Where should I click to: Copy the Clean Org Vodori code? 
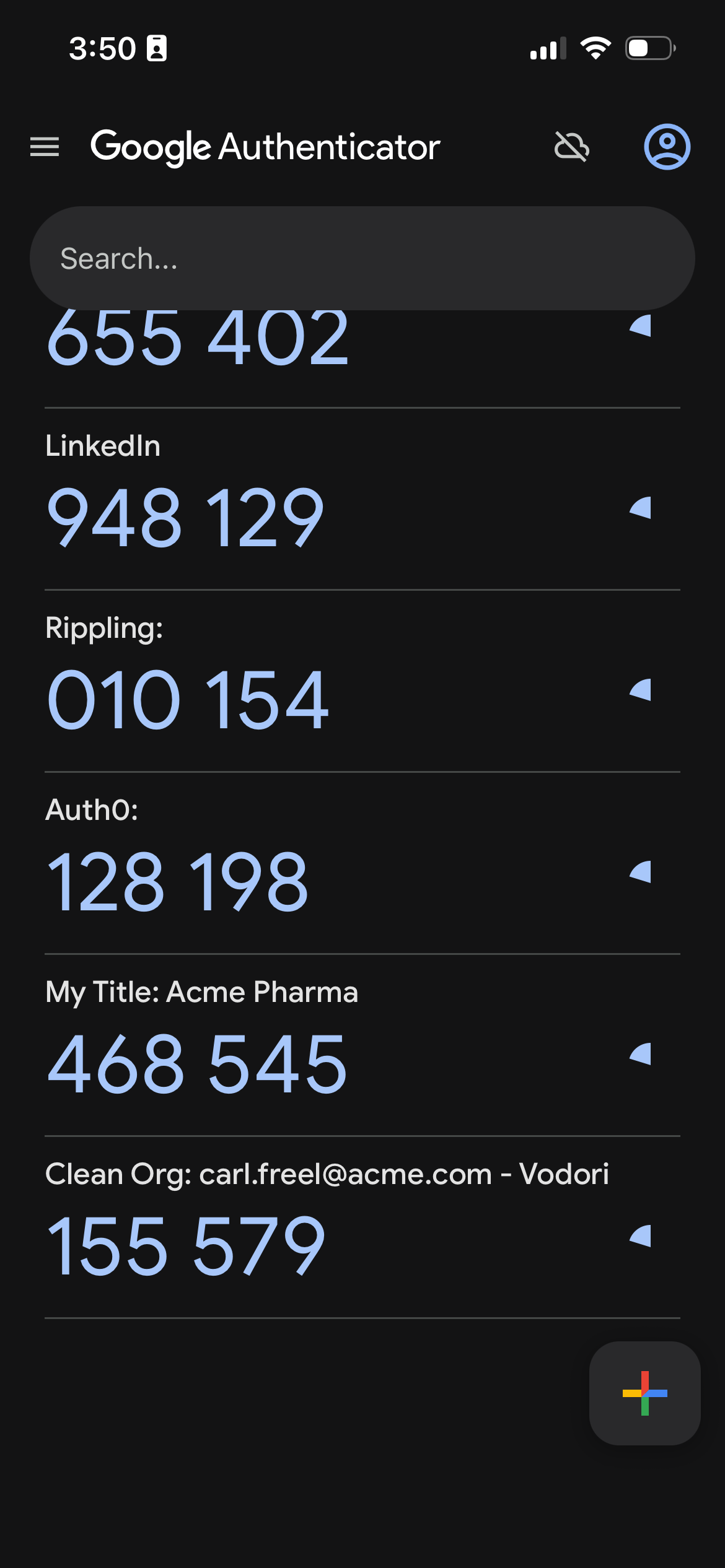coord(186,1246)
